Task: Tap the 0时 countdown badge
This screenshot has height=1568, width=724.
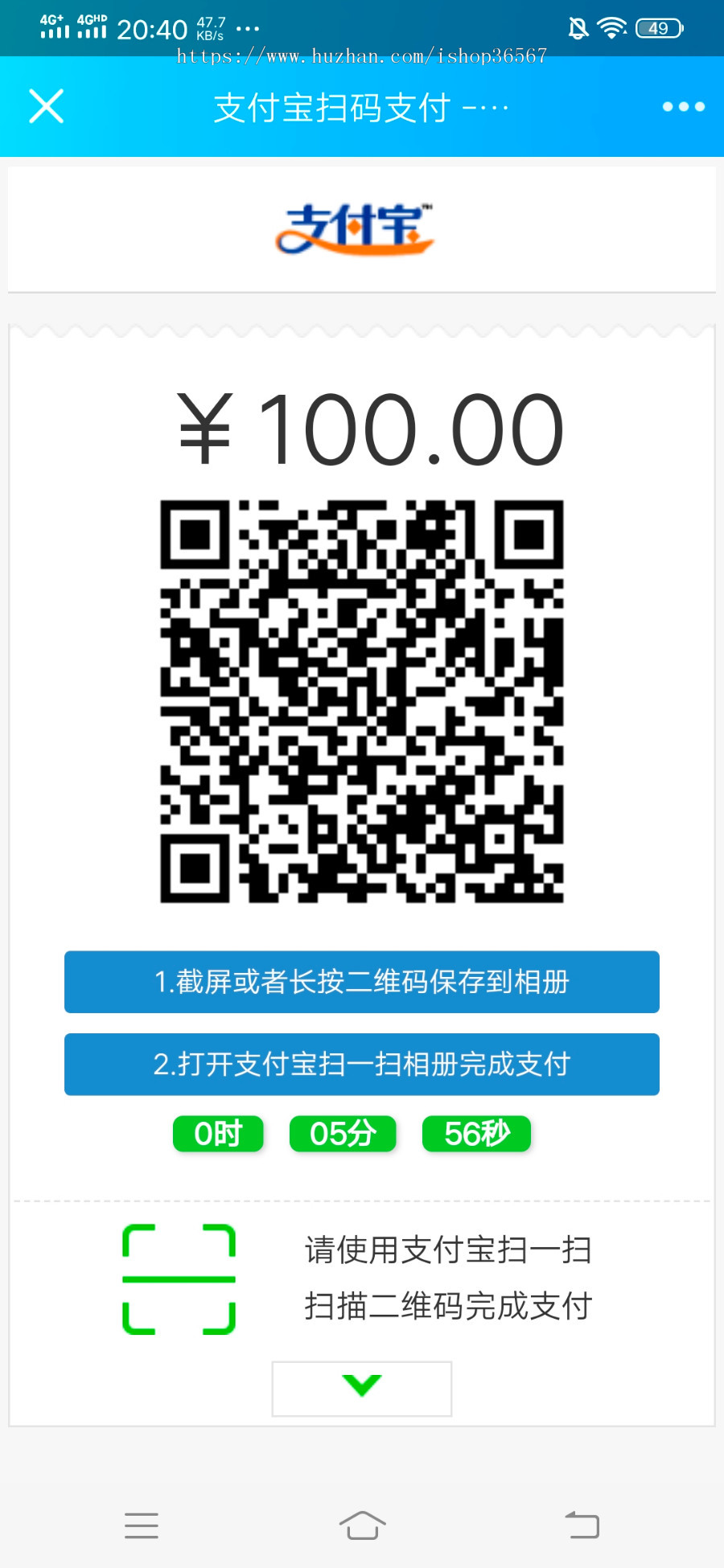Action: [x=218, y=1134]
